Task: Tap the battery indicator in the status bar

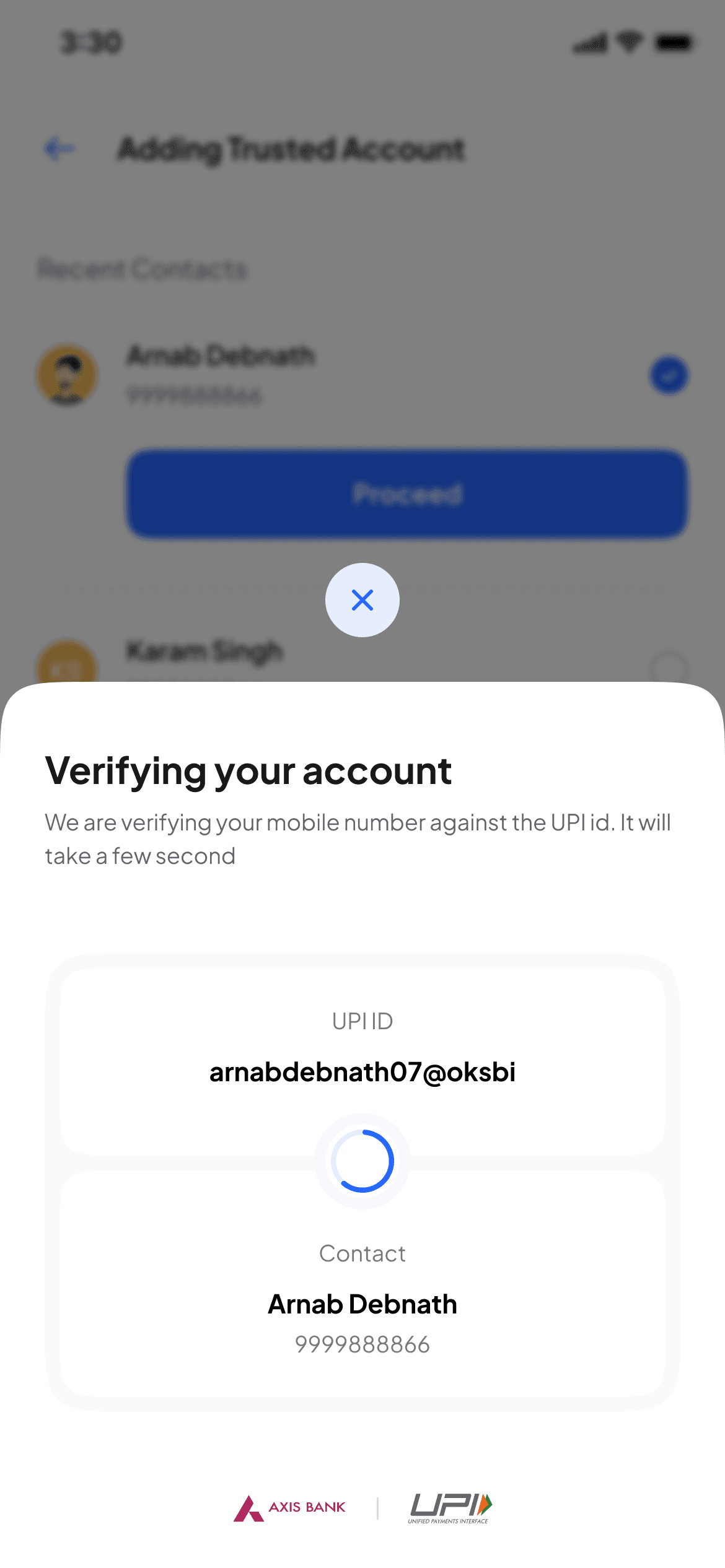Action: tap(672, 43)
